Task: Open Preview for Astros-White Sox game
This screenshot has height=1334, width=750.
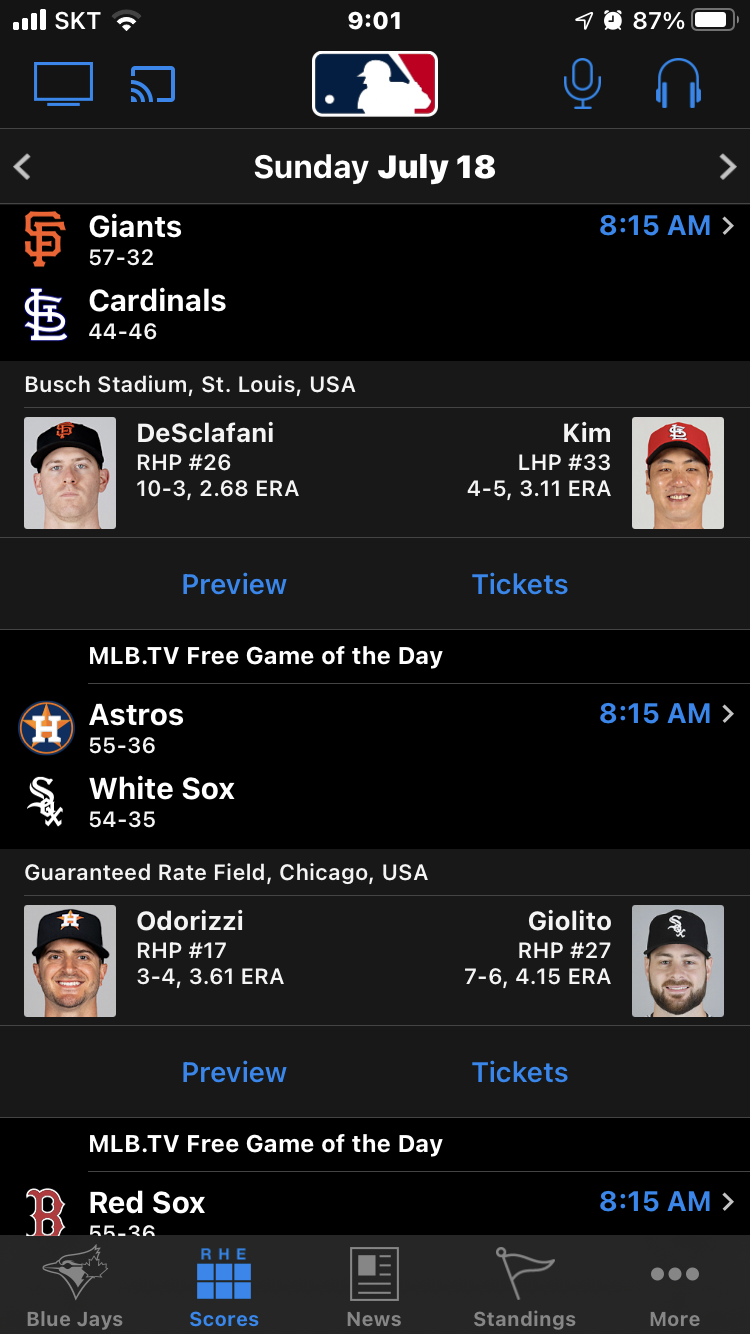Action: point(234,1072)
